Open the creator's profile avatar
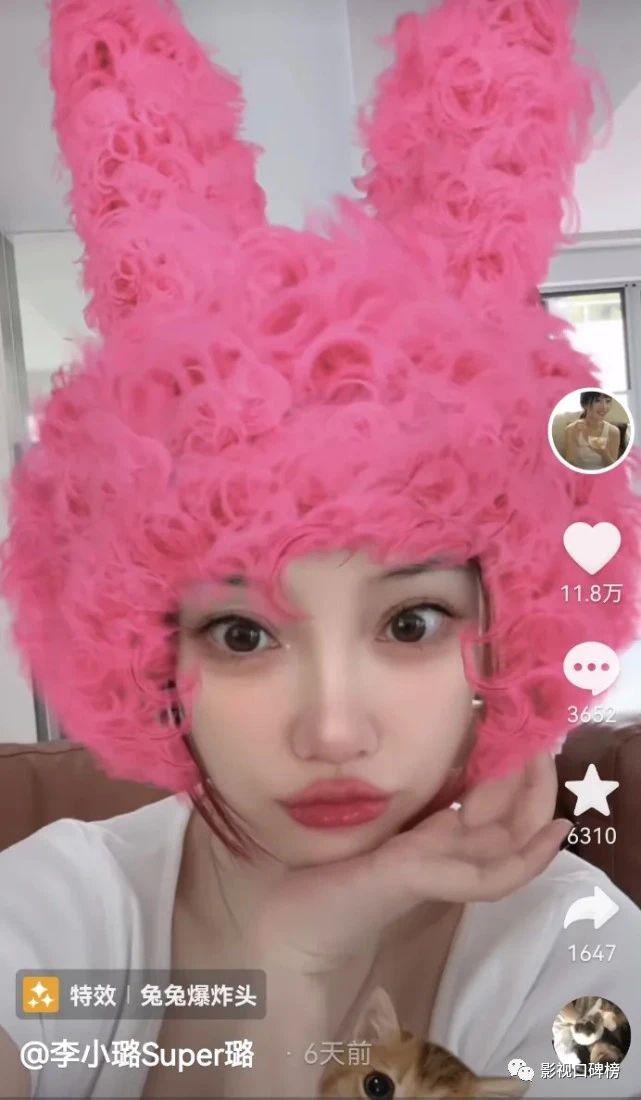The height and width of the screenshot is (1100, 641). tap(591, 431)
